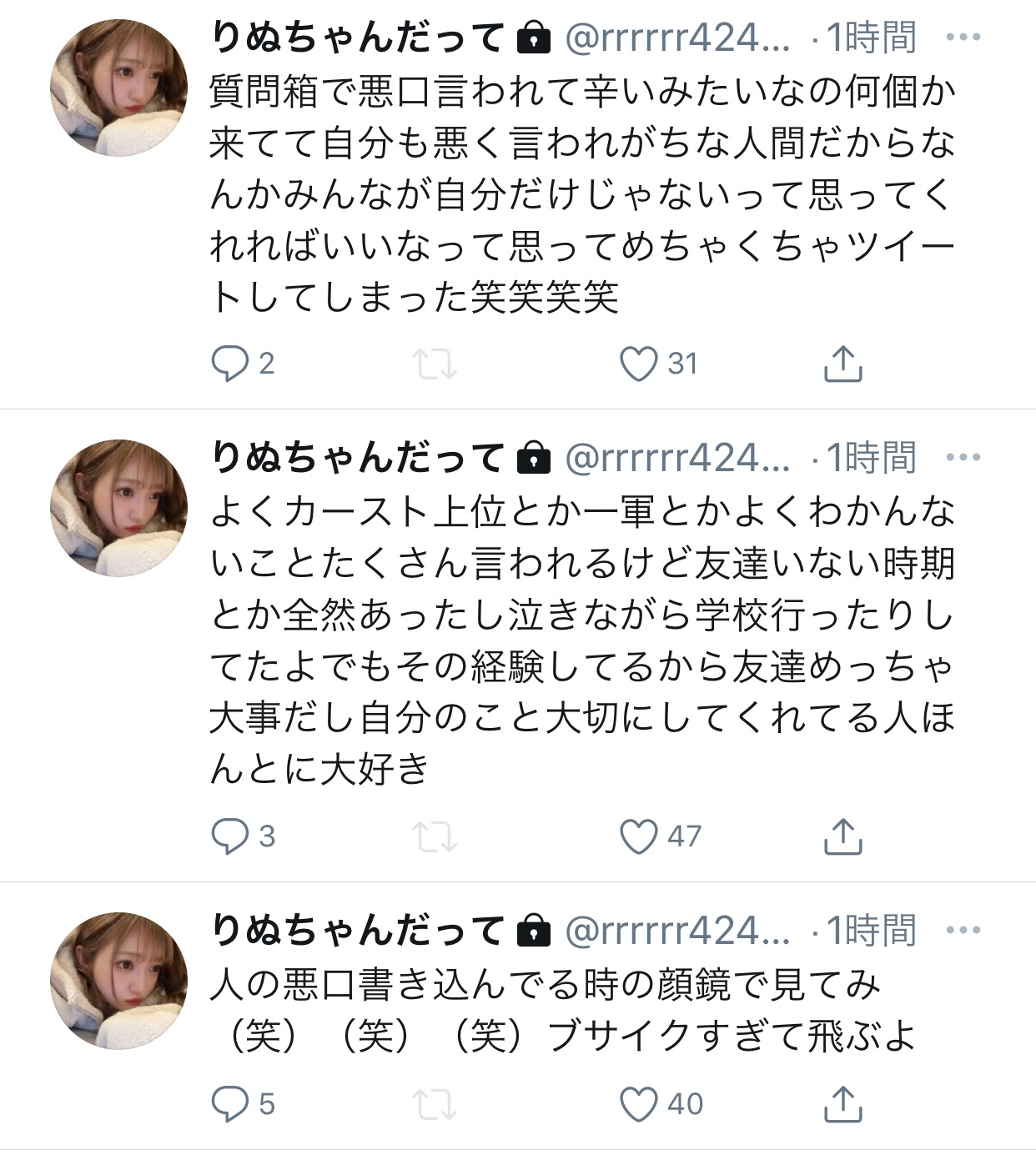Open profile picture on the 質問箱 tweet
Screen dimensions: 1036x1150
coord(118,88)
